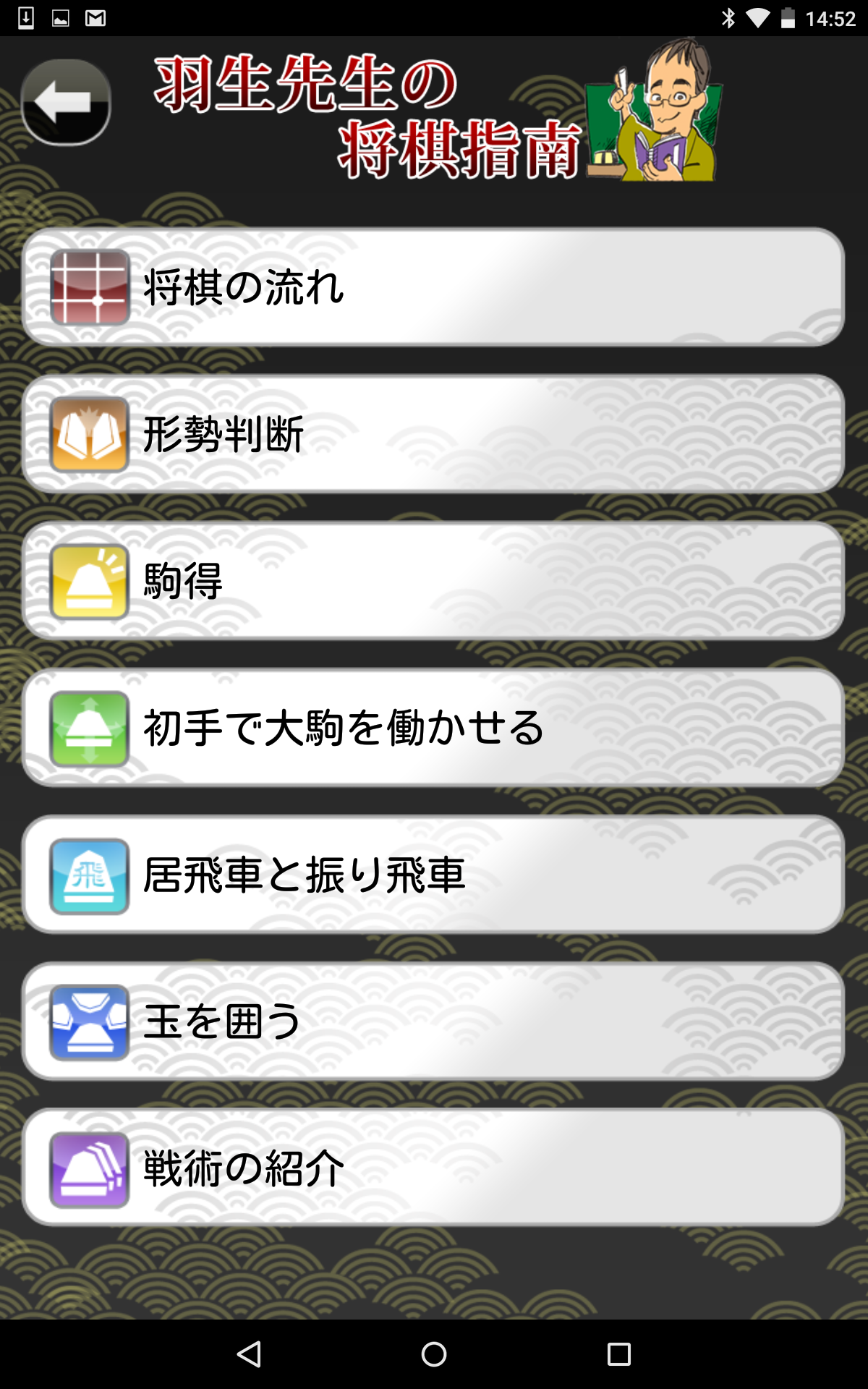Open the 将棋の流れ lesson
The height and width of the screenshot is (1389, 868).
[434, 287]
